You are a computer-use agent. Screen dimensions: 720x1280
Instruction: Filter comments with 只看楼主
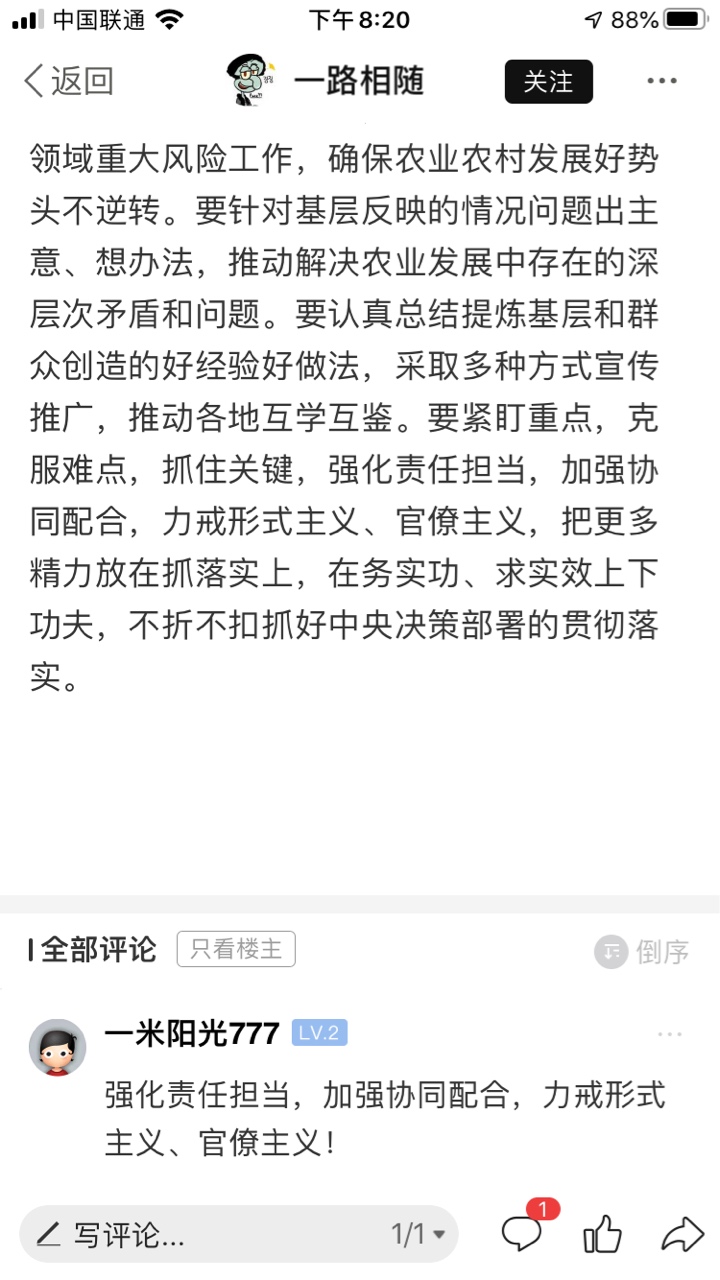pos(236,949)
